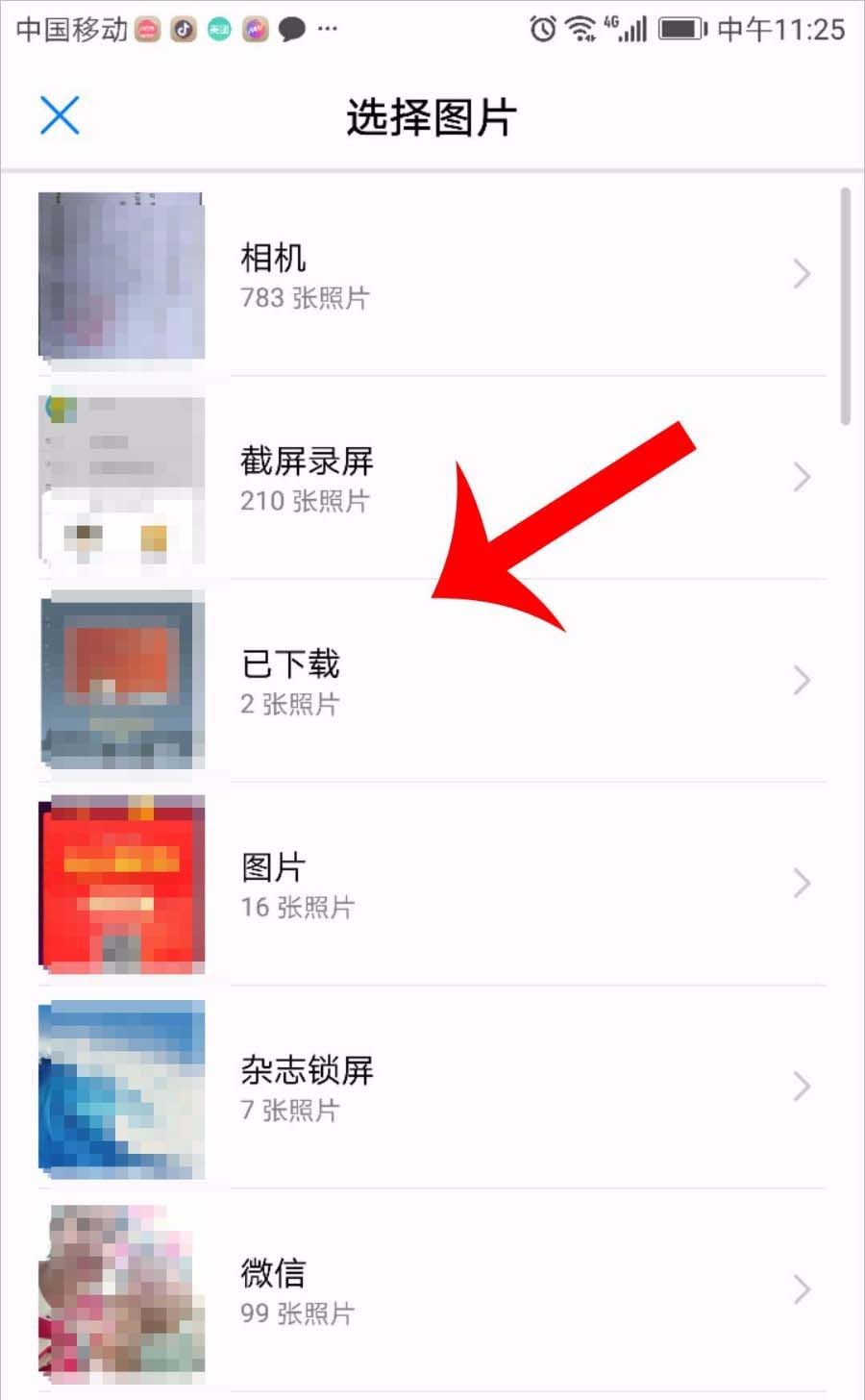Tap the Douyin notification icon in status bar
The height and width of the screenshot is (1400, 865).
coord(184,30)
